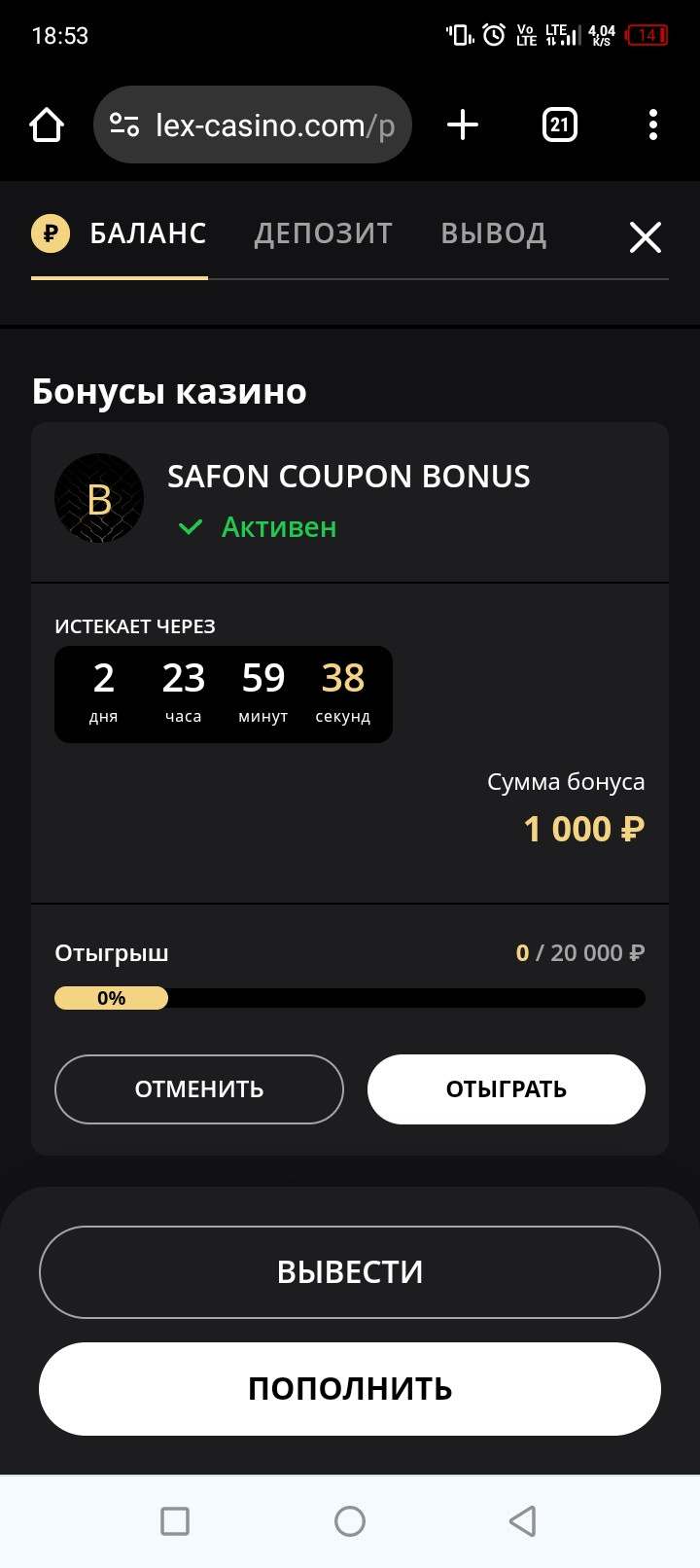Go back with the system back button
700x1568 pixels.
point(523,1521)
